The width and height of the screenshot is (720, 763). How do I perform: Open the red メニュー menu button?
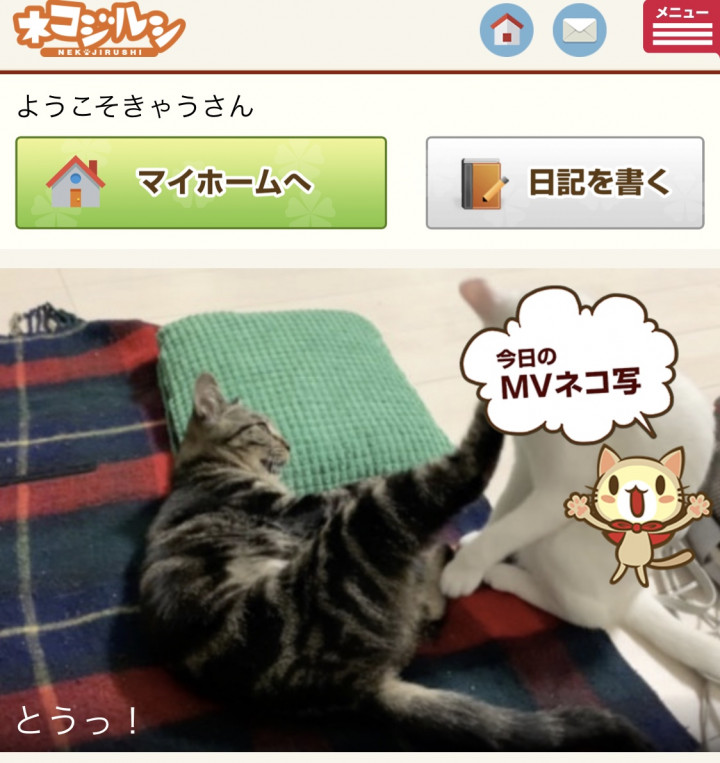[x=681, y=26]
